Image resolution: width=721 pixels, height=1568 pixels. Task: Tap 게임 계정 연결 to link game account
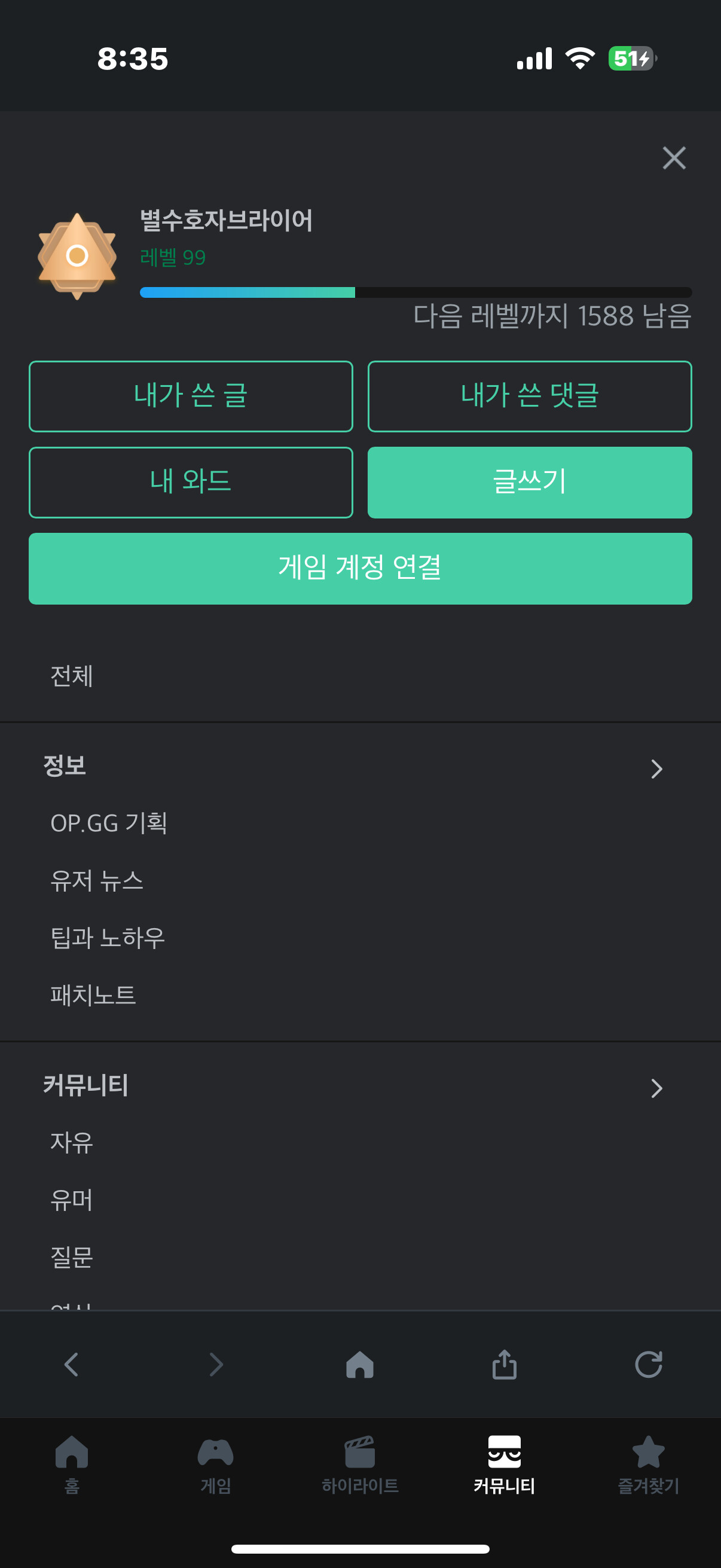coord(360,568)
